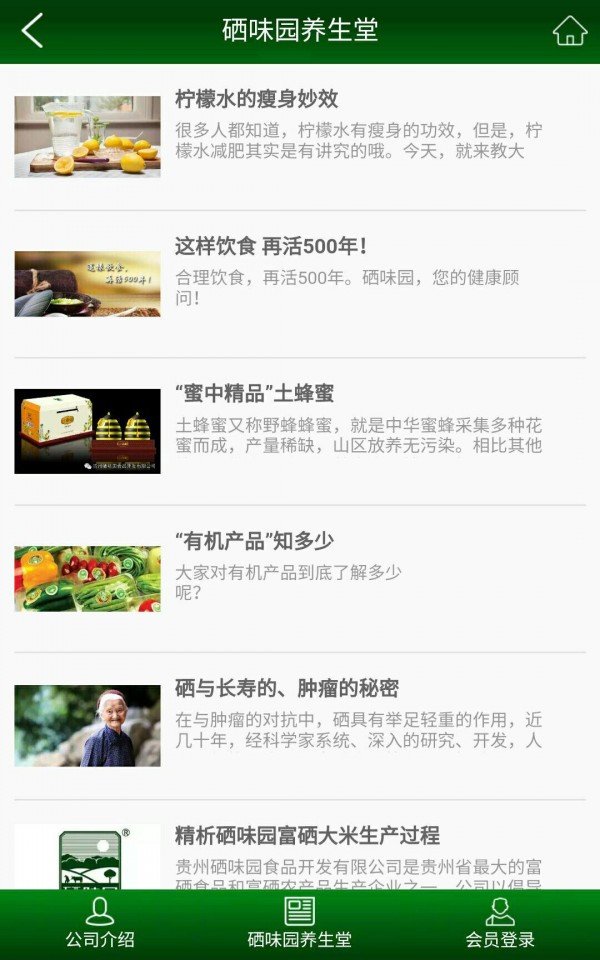Go back using the top-left arrow
This screenshot has width=600, height=960.
pyautogui.click(x=33, y=31)
